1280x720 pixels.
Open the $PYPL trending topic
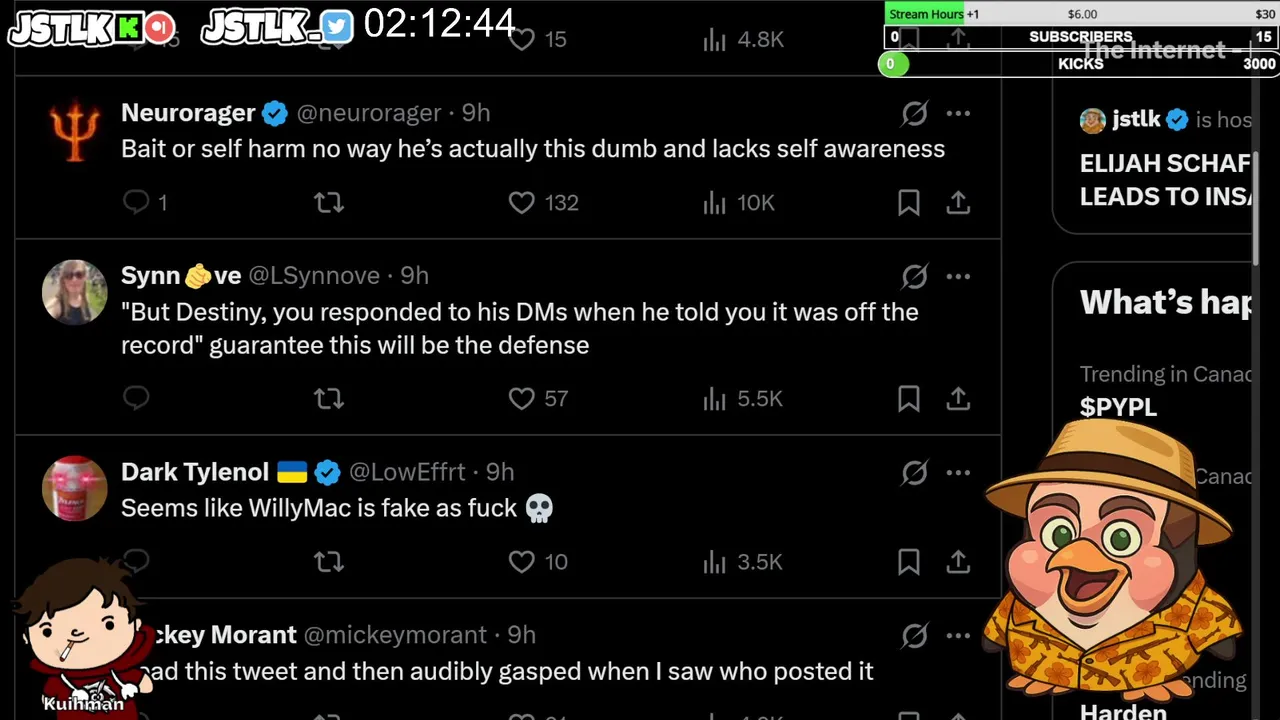1118,407
